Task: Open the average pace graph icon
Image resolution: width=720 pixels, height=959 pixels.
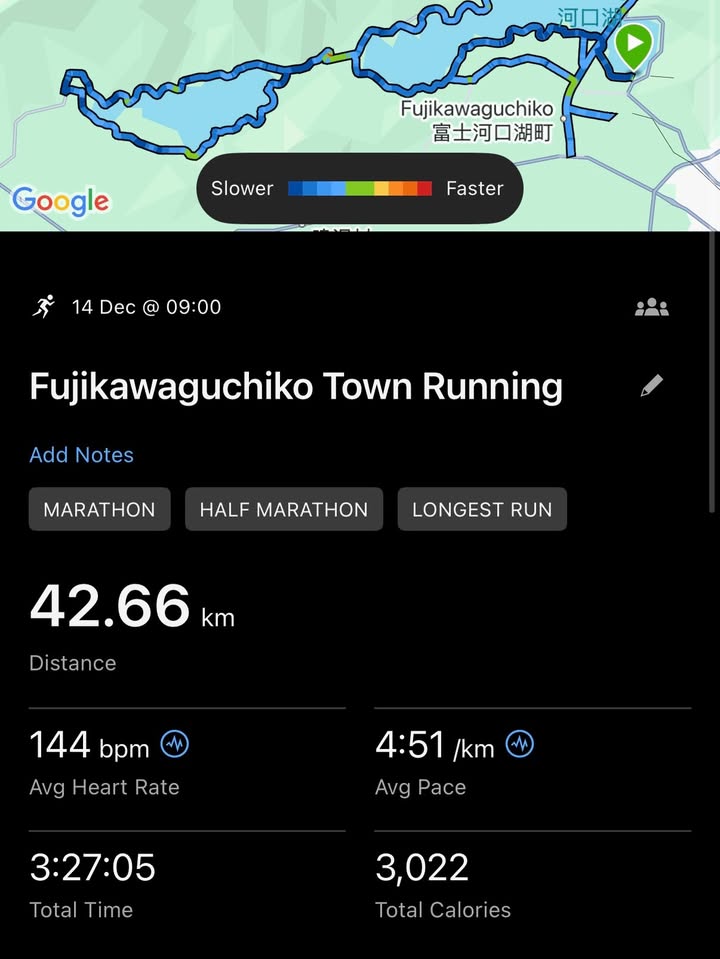Action: point(519,744)
